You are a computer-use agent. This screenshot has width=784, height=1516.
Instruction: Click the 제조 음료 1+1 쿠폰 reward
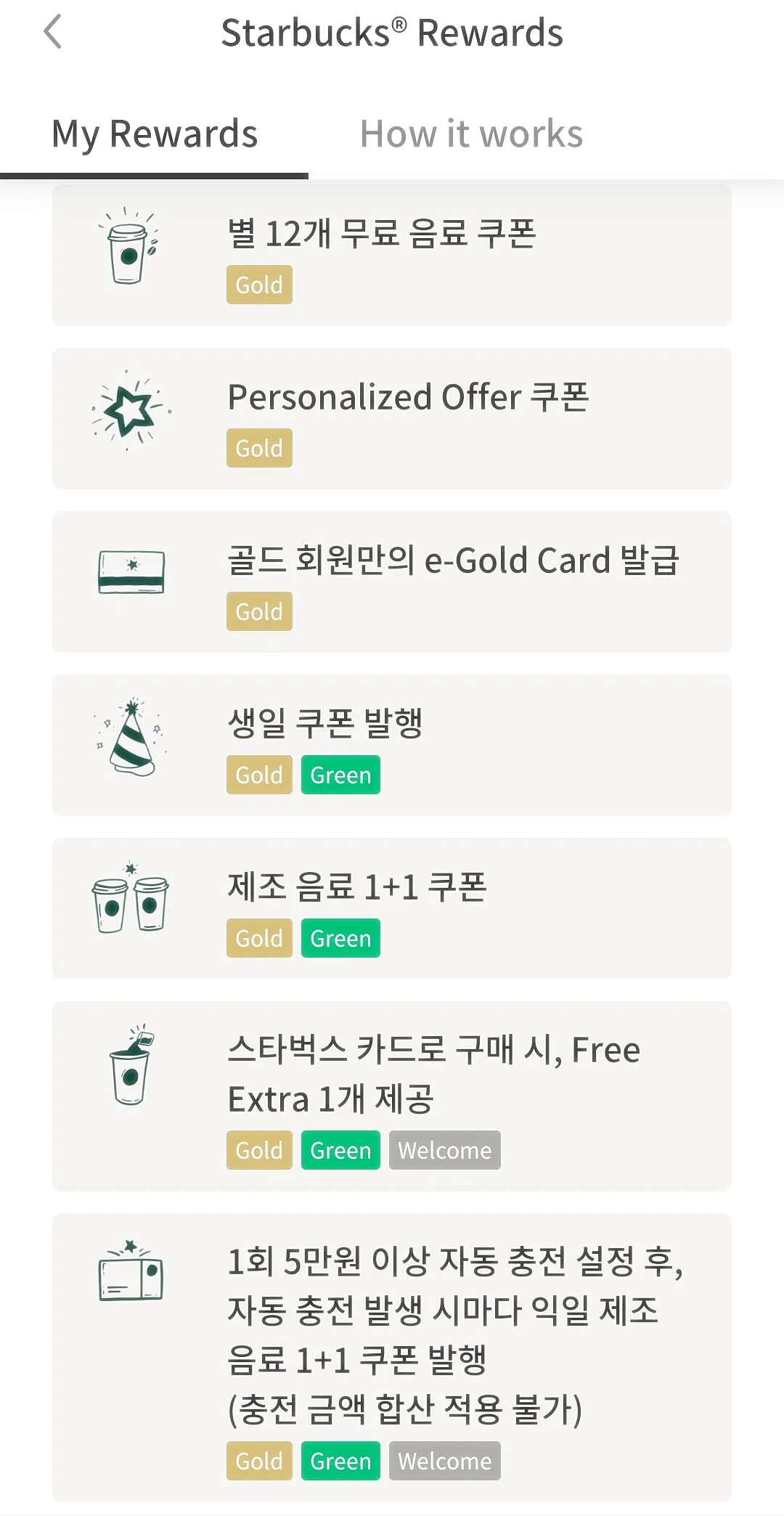(392, 908)
